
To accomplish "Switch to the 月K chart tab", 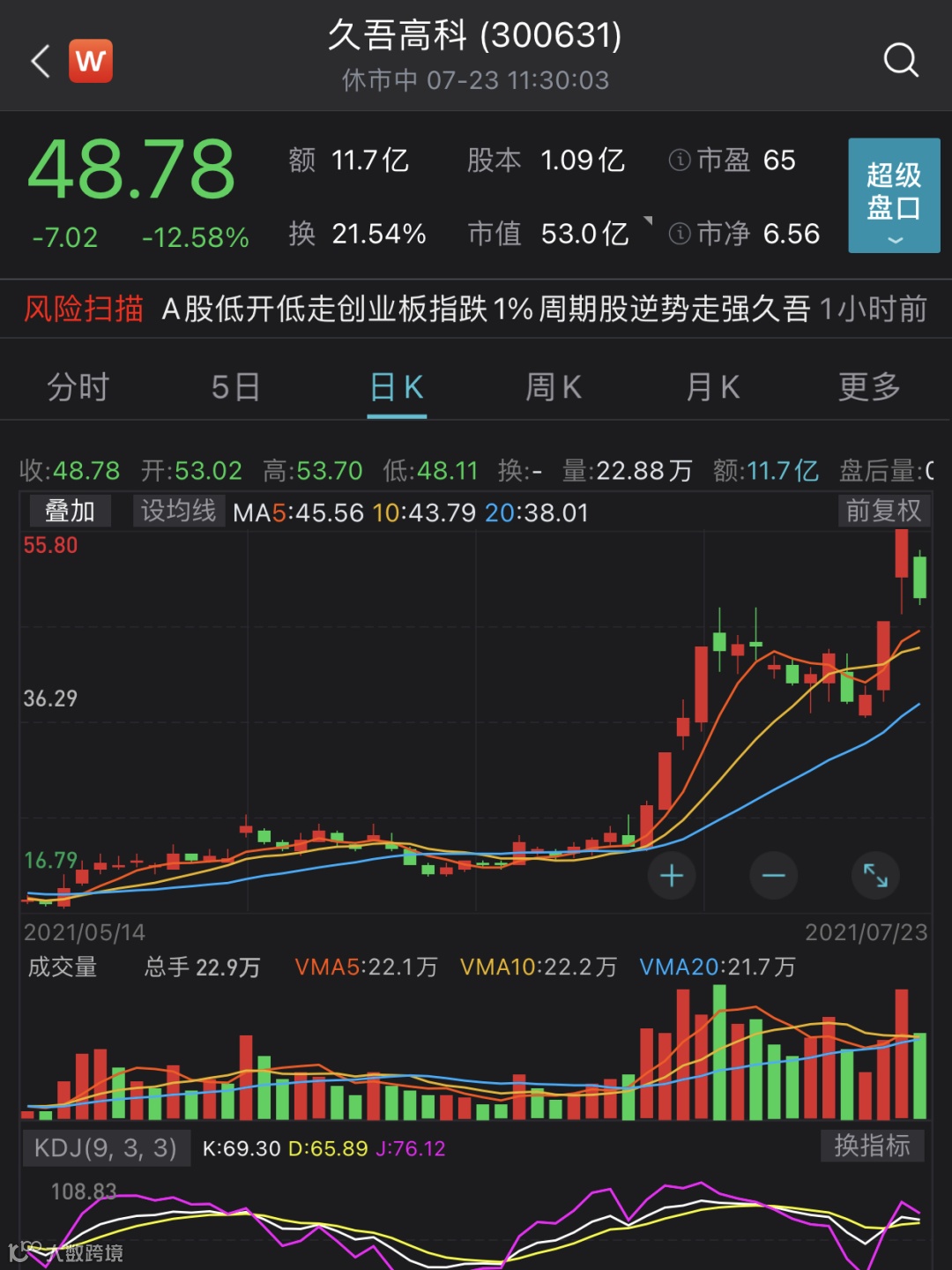I will pos(712,387).
